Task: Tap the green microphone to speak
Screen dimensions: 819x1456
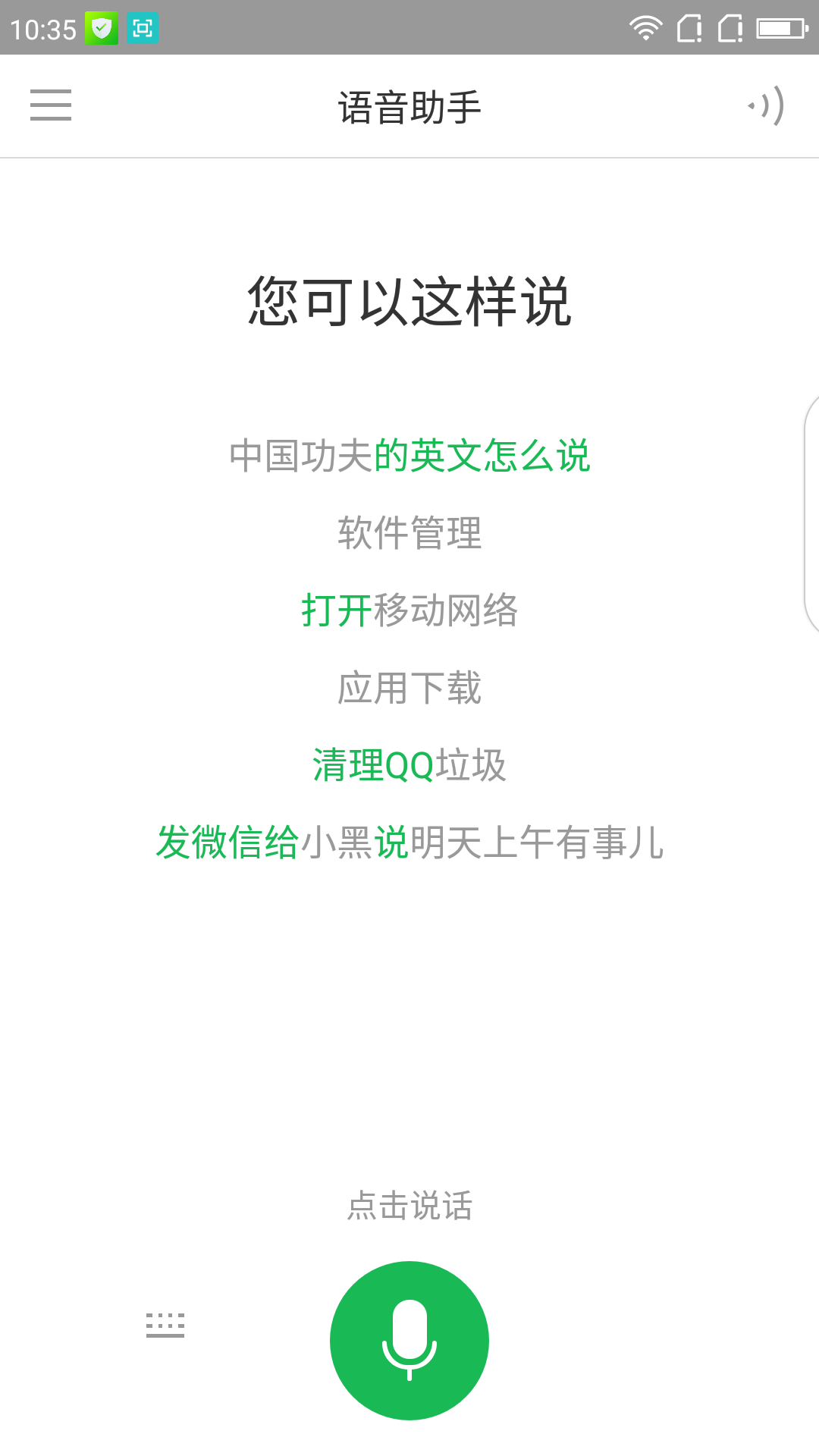Action: coord(409,1340)
